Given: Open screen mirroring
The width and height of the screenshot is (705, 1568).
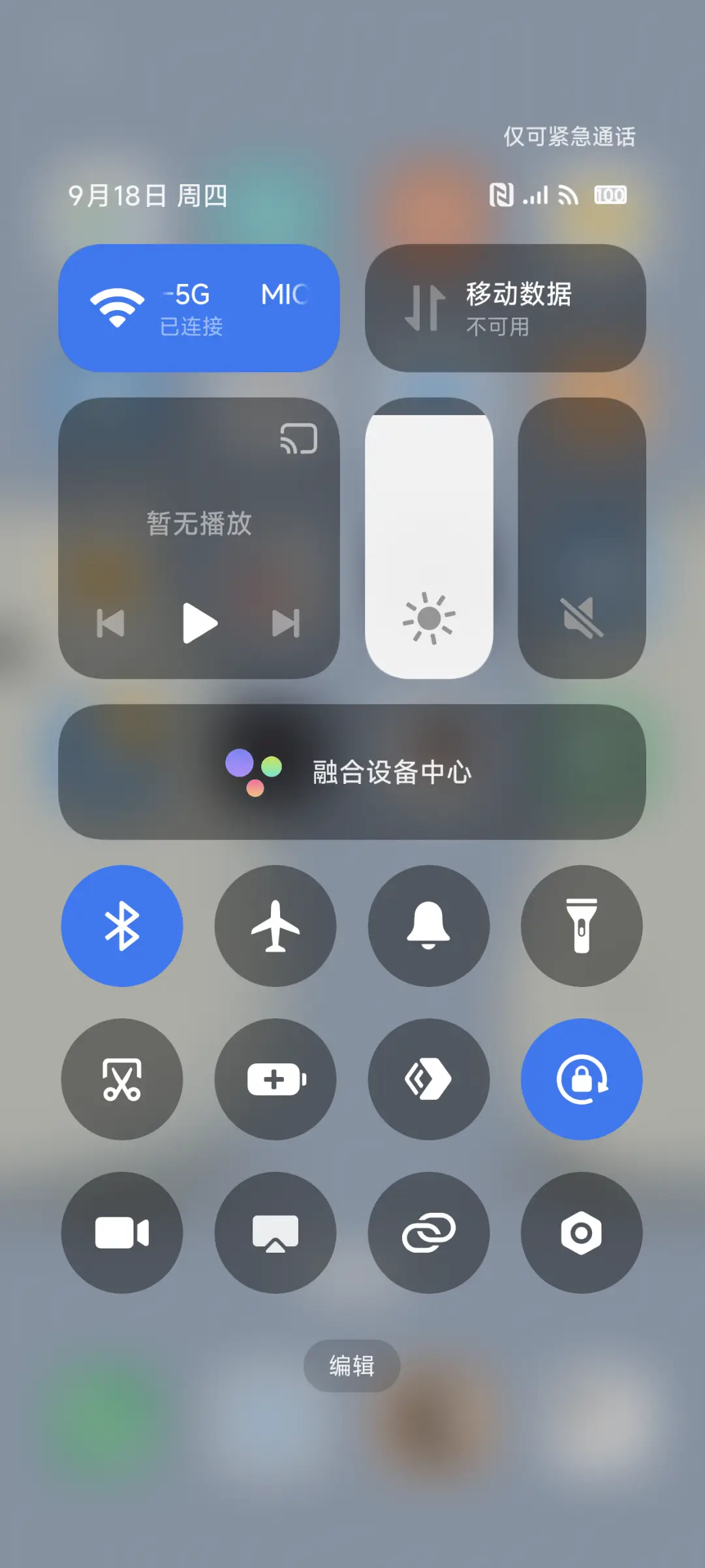Looking at the screenshot, I should coord(275,1231).
